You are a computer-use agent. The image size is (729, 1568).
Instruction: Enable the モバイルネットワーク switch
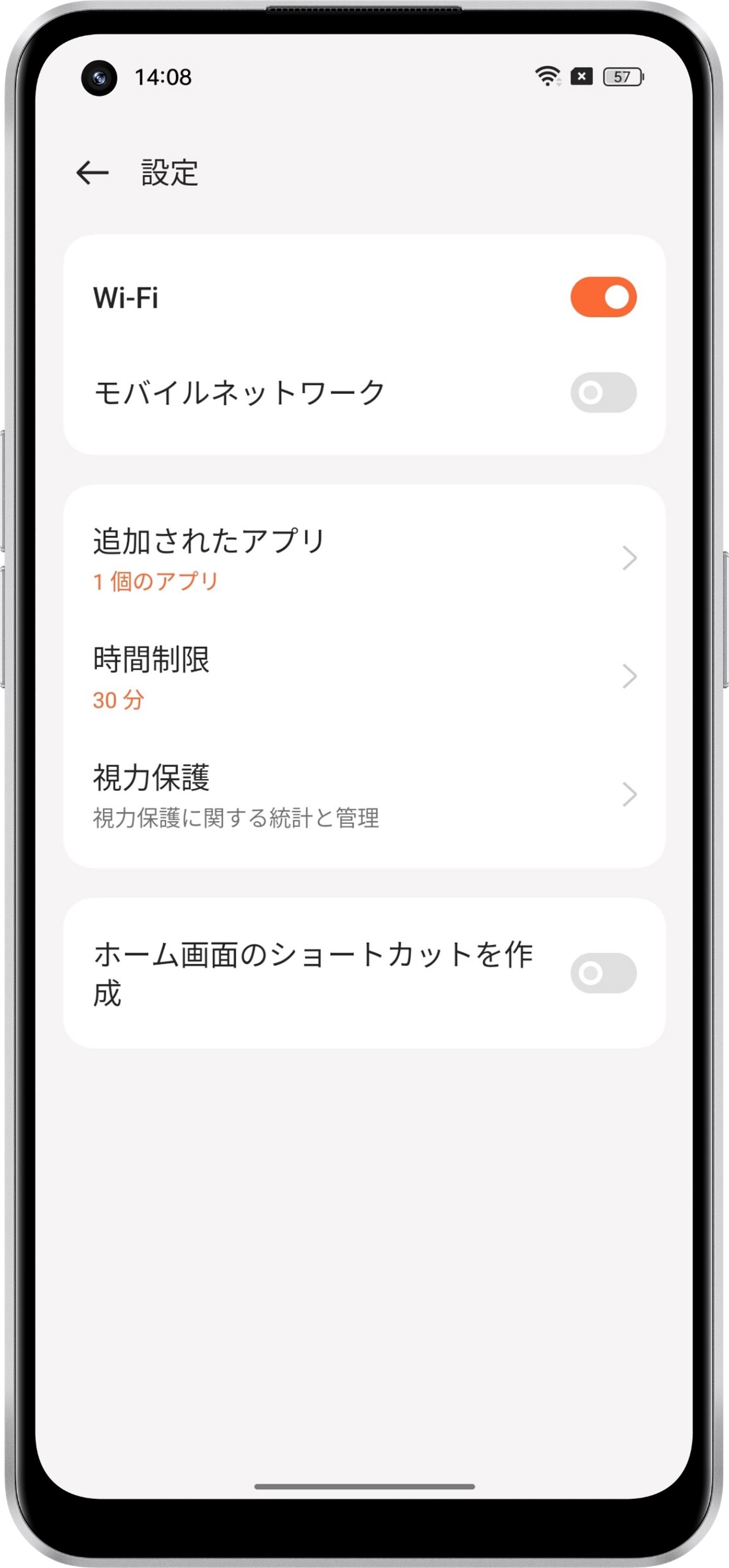(602, 393)
